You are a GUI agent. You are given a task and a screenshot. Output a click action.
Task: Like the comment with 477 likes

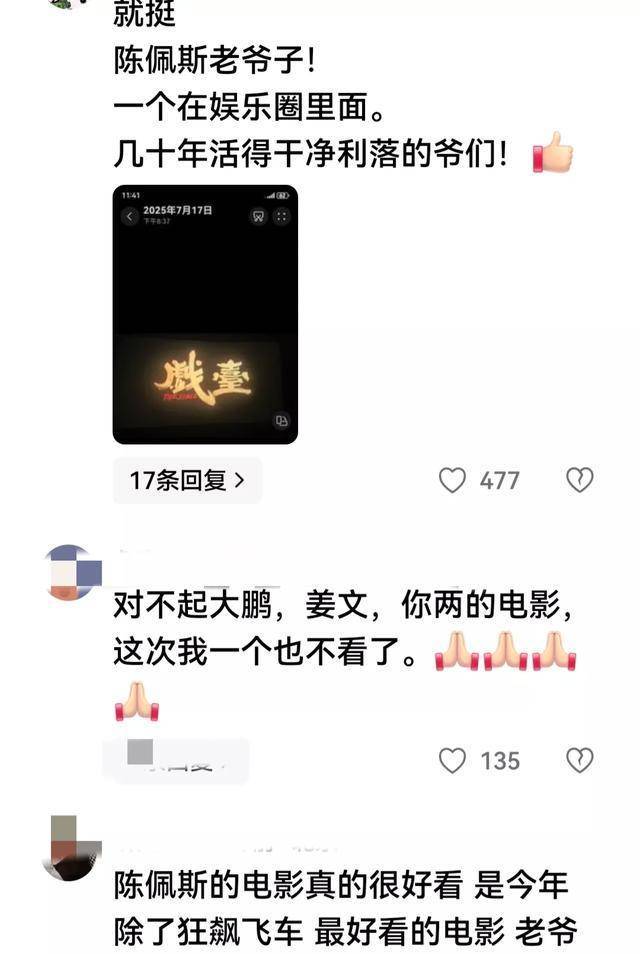pyautogui.click(x=453, y=481)
